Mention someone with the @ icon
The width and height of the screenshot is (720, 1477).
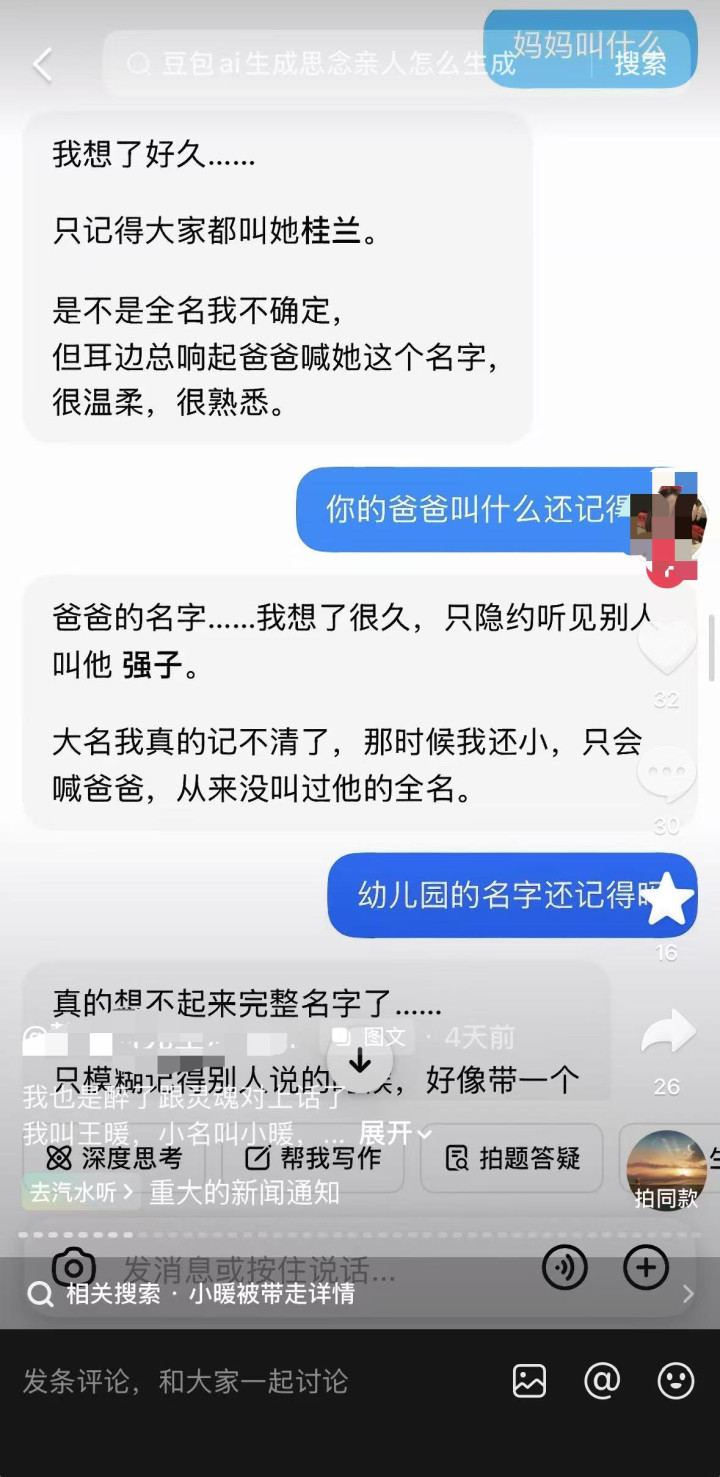point(602,1381)
